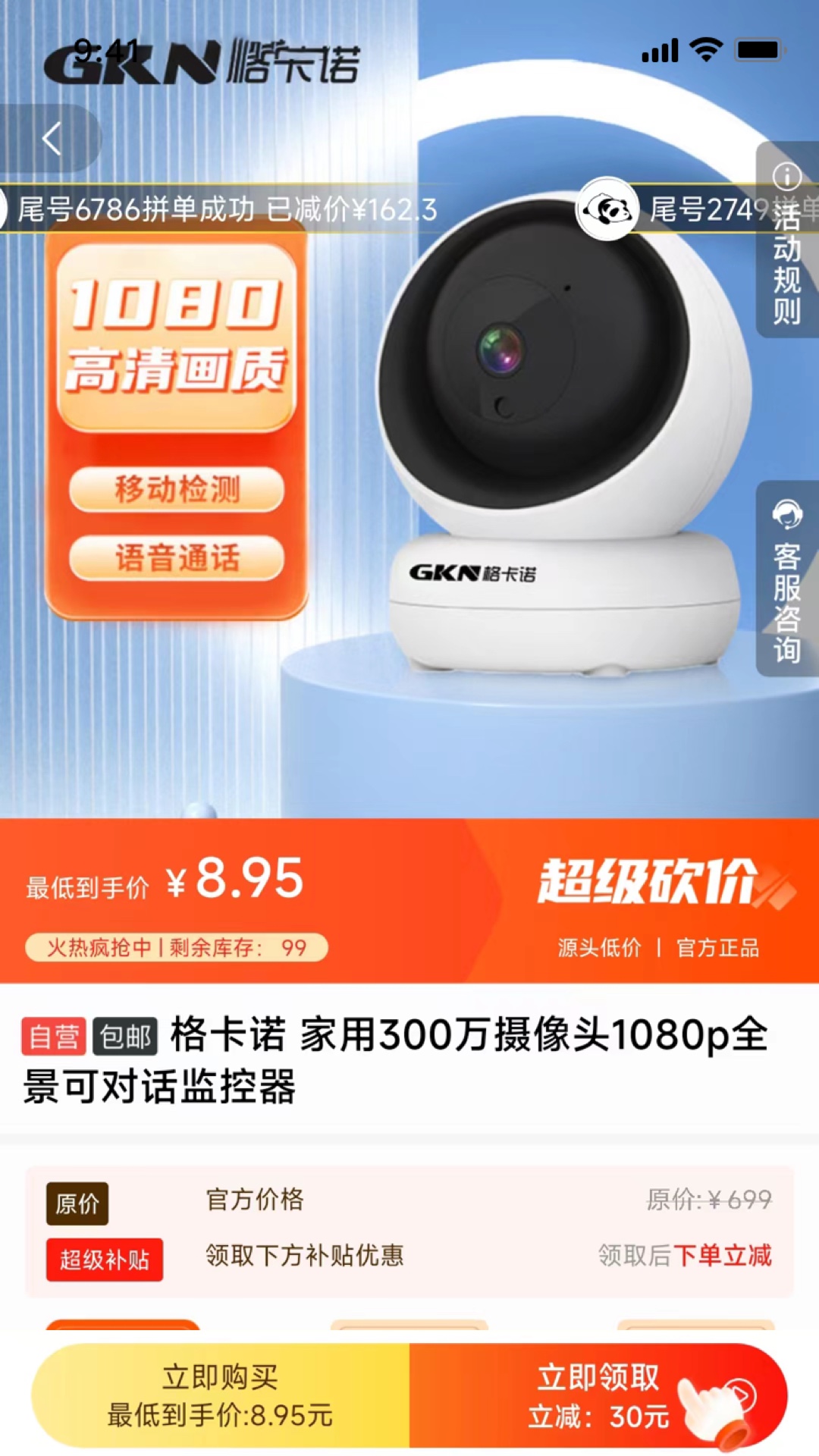
Task: Expand the 尾号6786 group-buy notification banner
Action: click(x=227, y=212)
